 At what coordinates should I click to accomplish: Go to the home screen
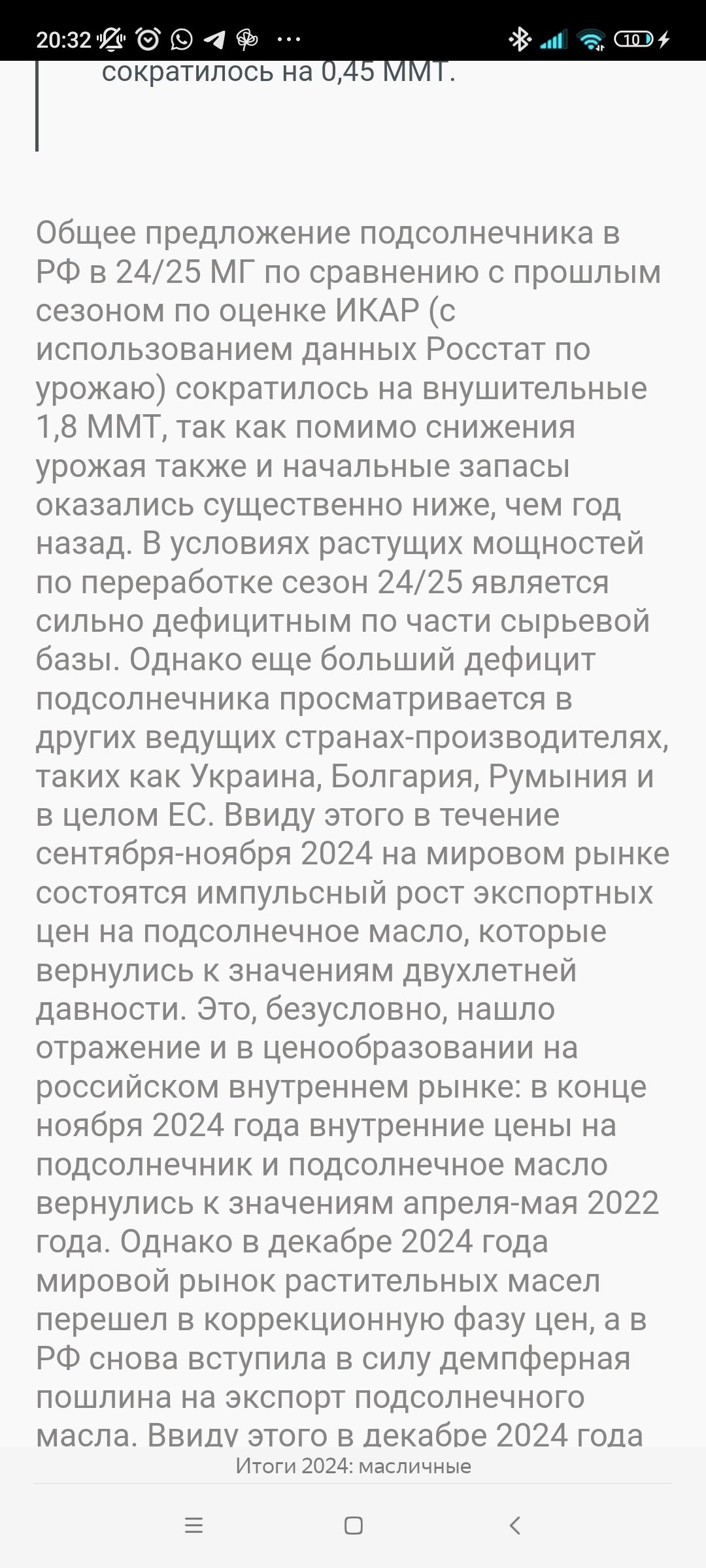pos(353,1526)
